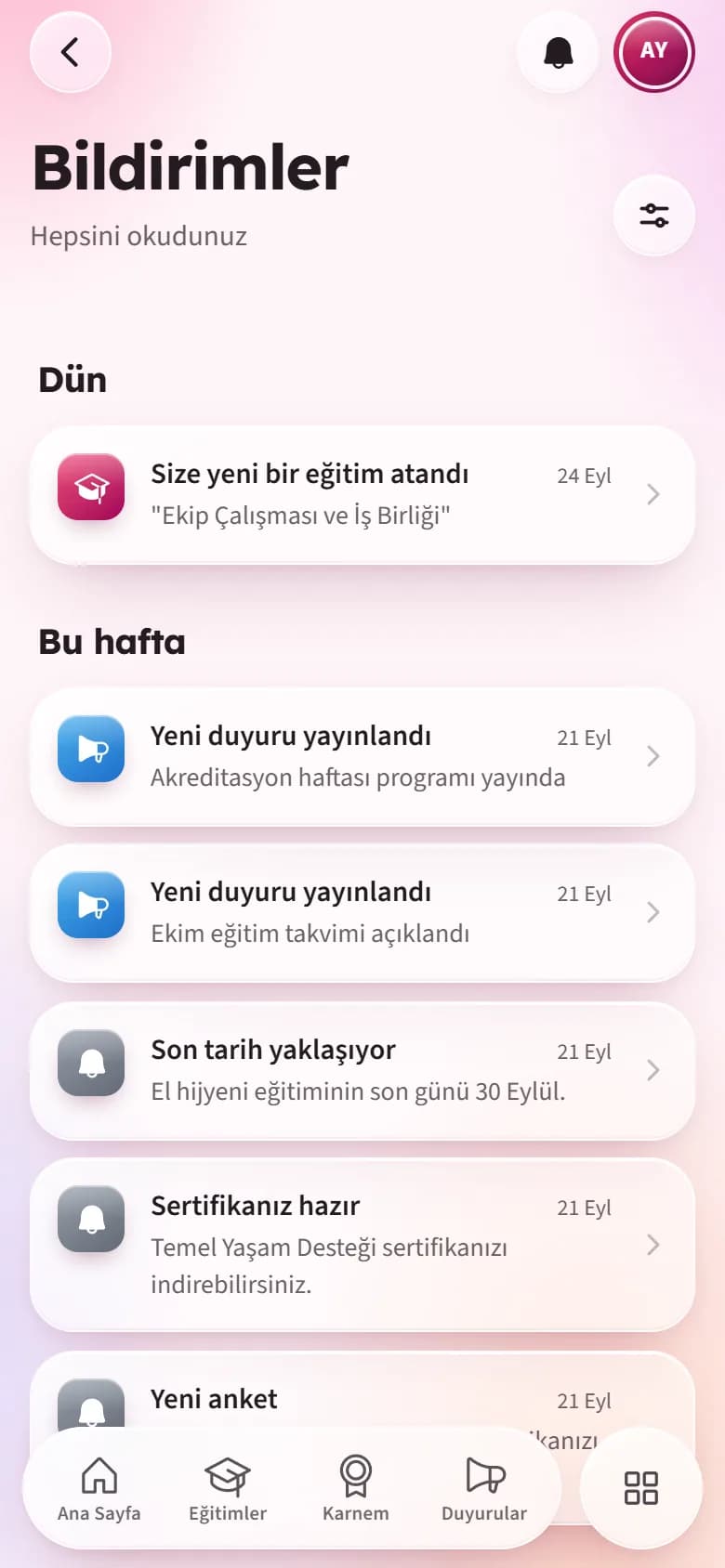The image size is (725, 1568).
Task: Open the Akreditasyon haftası duyuru notification
Action: (x=362, y=756)
